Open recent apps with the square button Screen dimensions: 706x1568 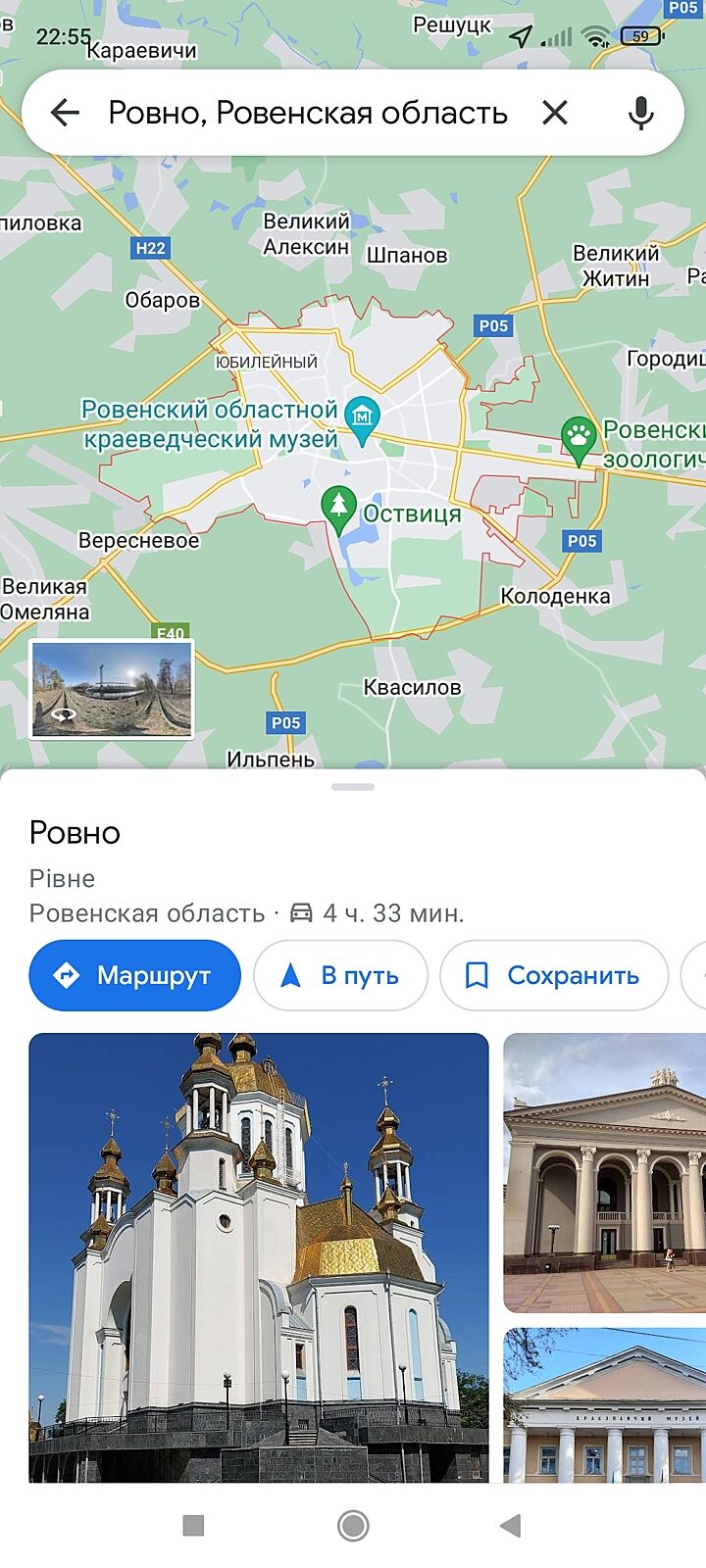(x=194, y=1525)
